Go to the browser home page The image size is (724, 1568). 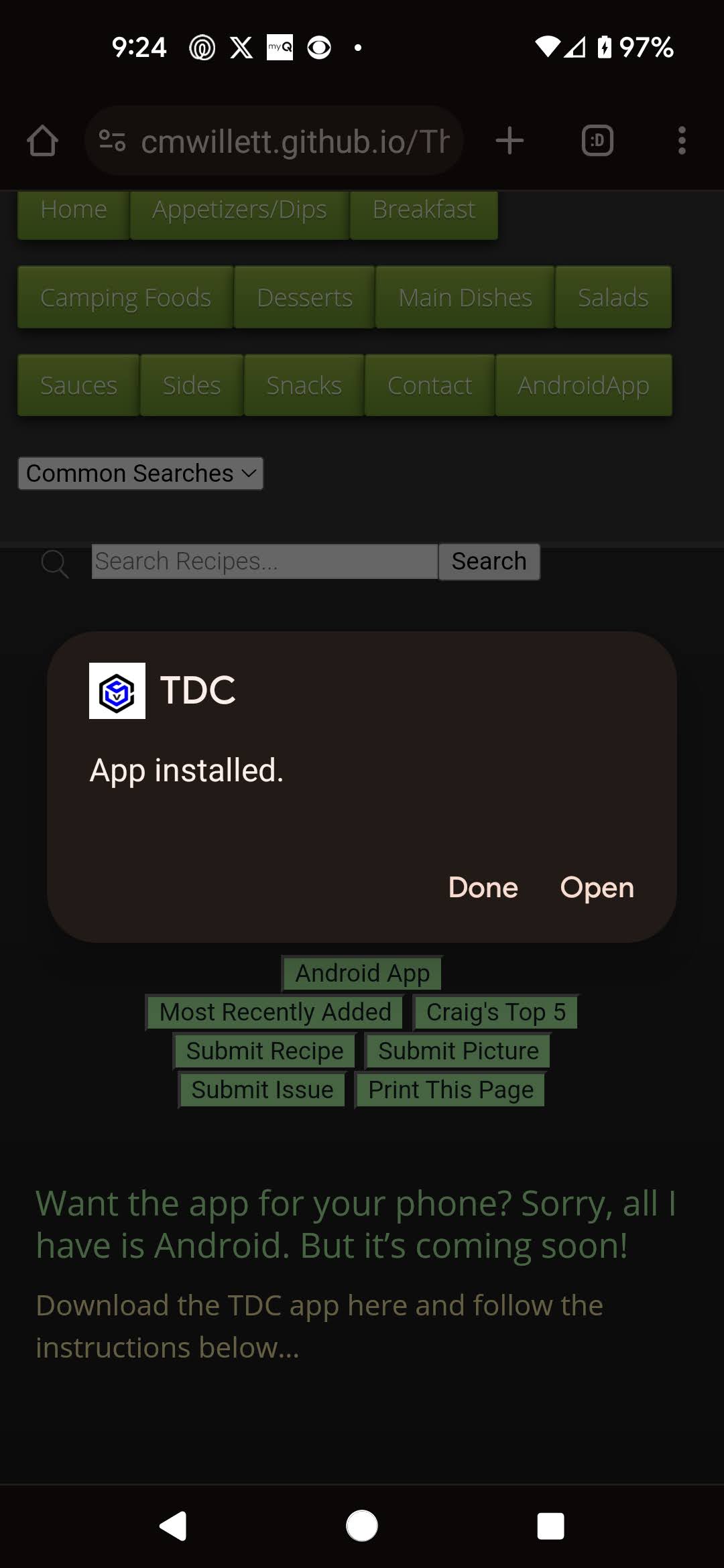[x=42, y=141]
